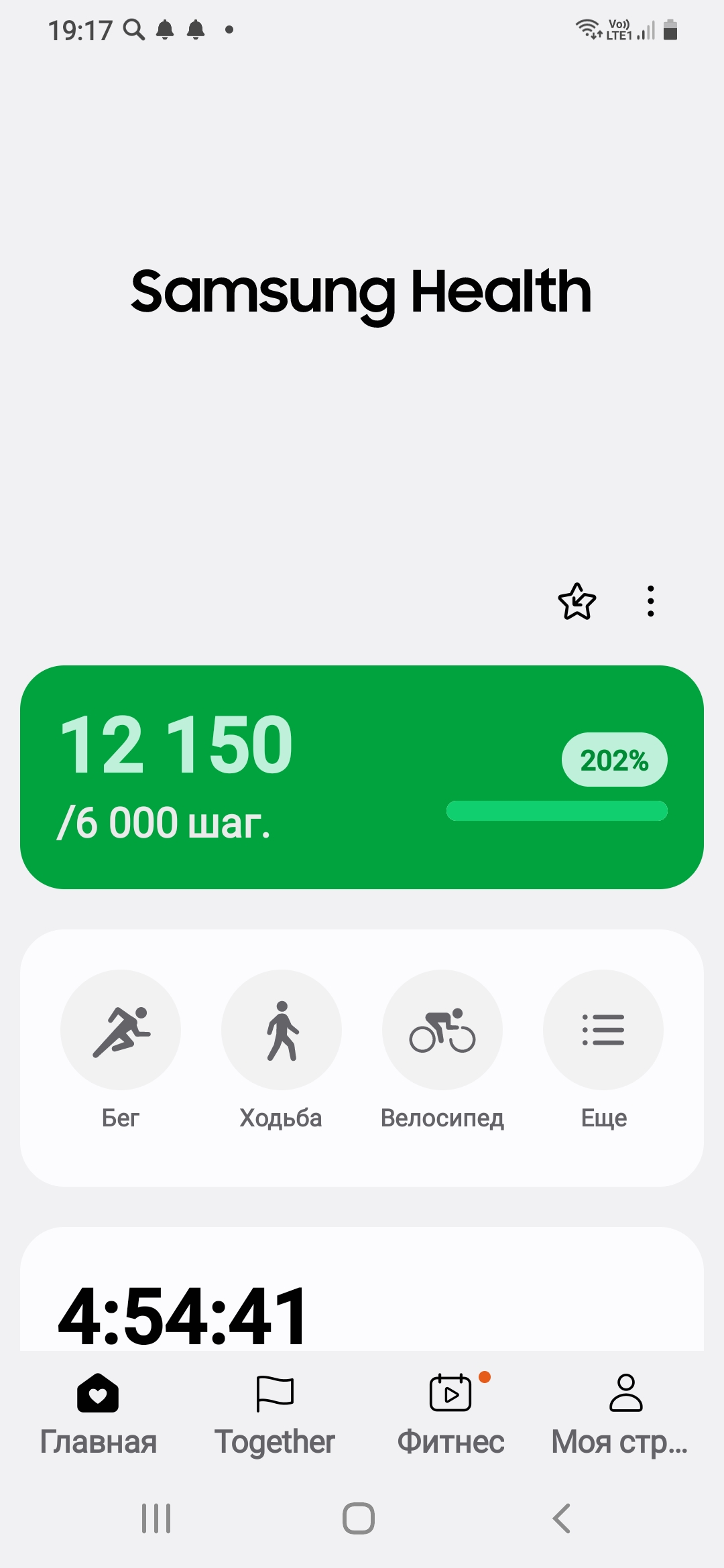Tap the system home button
This screenshot has width=724, height=1568.
359,1518
